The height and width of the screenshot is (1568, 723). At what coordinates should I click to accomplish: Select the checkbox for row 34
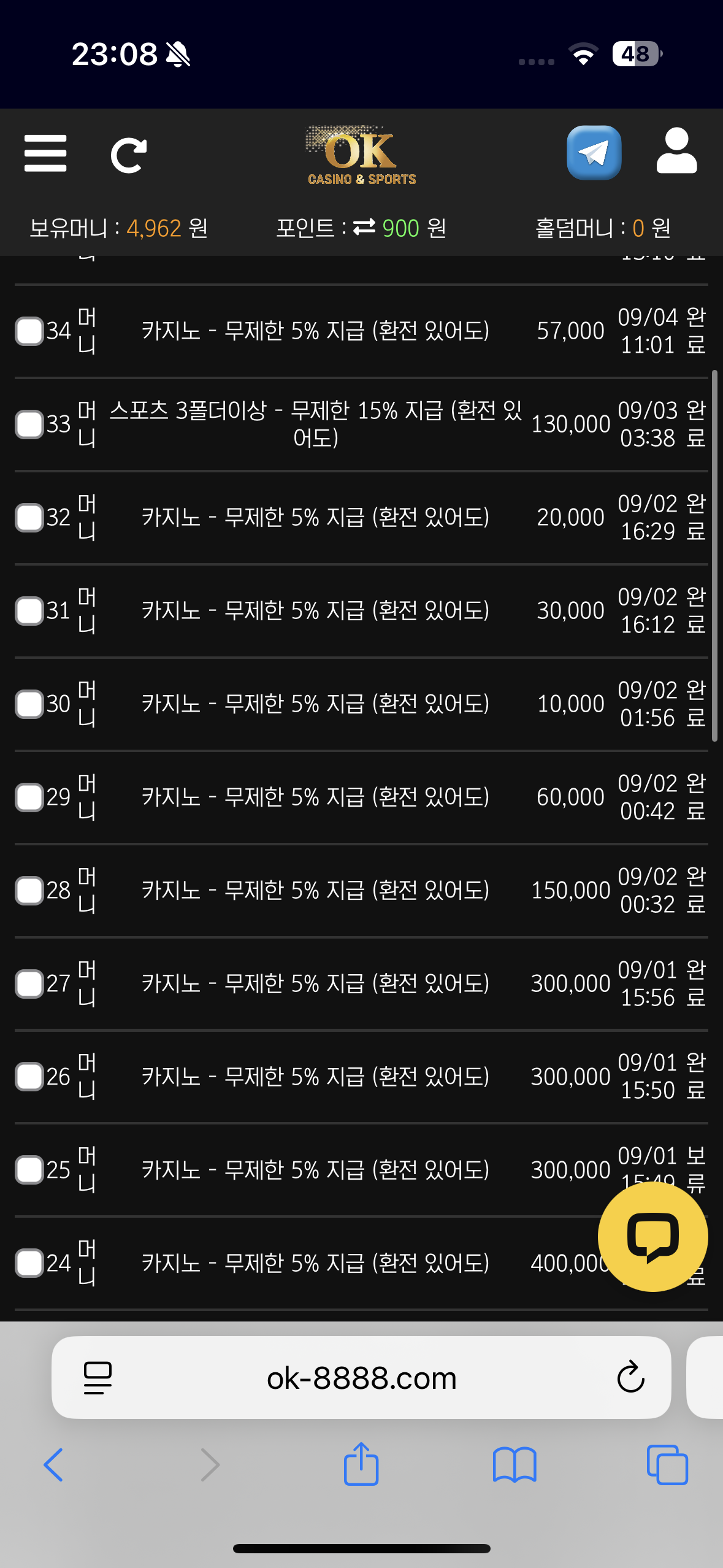click(29, 331)
